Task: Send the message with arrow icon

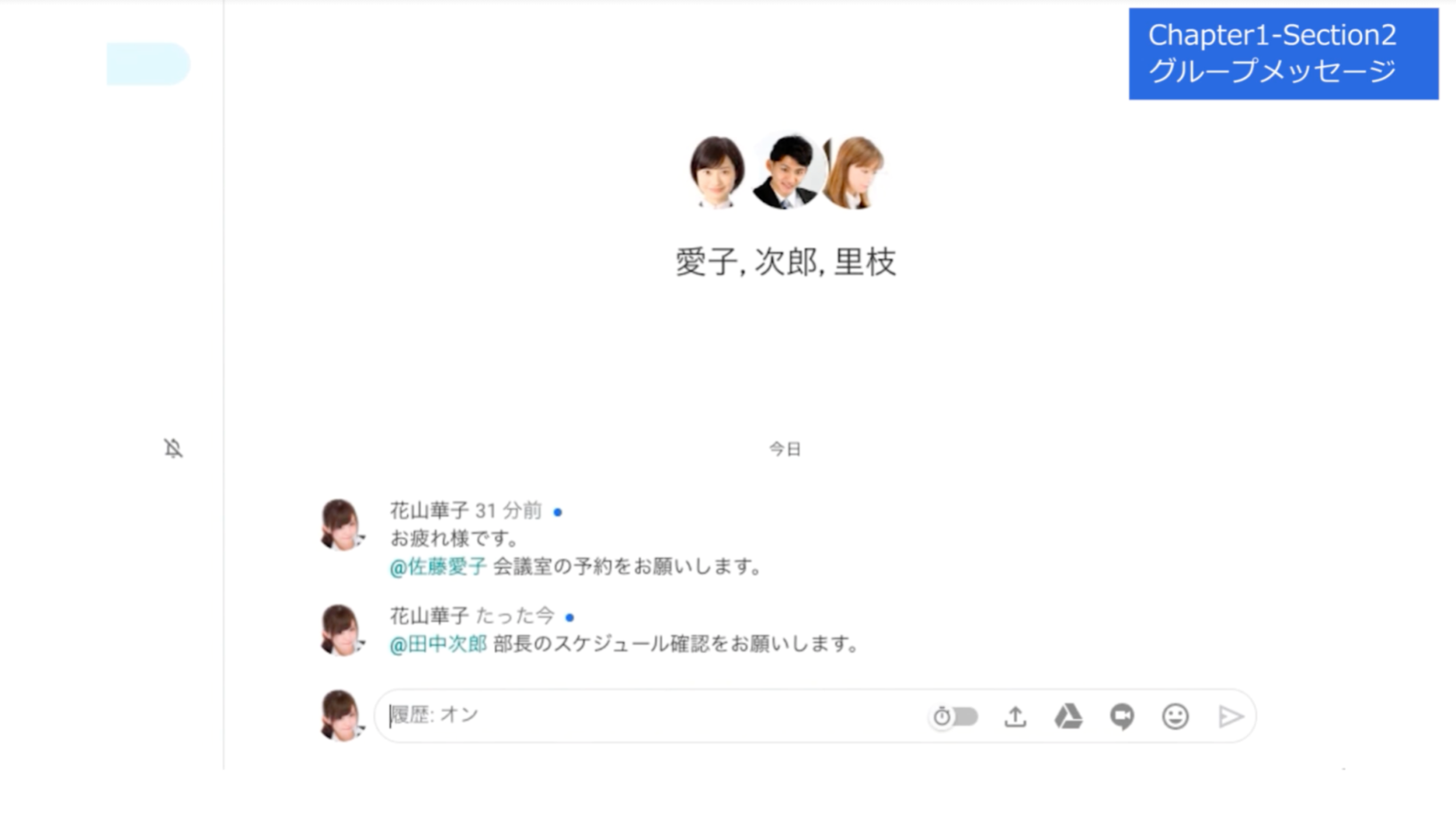Action: pyautogui.click(x=1230, y=716)
